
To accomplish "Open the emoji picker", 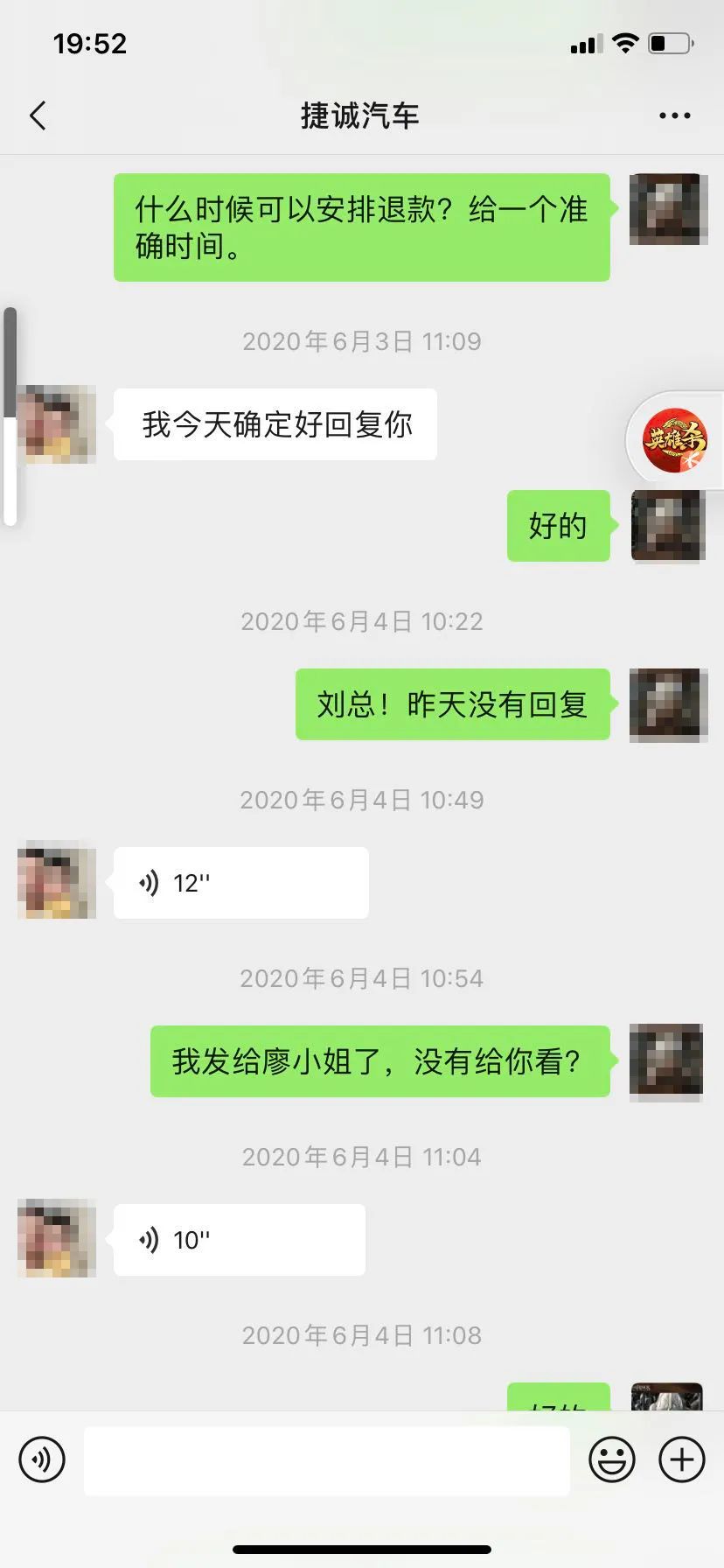I will (611, 1459).
